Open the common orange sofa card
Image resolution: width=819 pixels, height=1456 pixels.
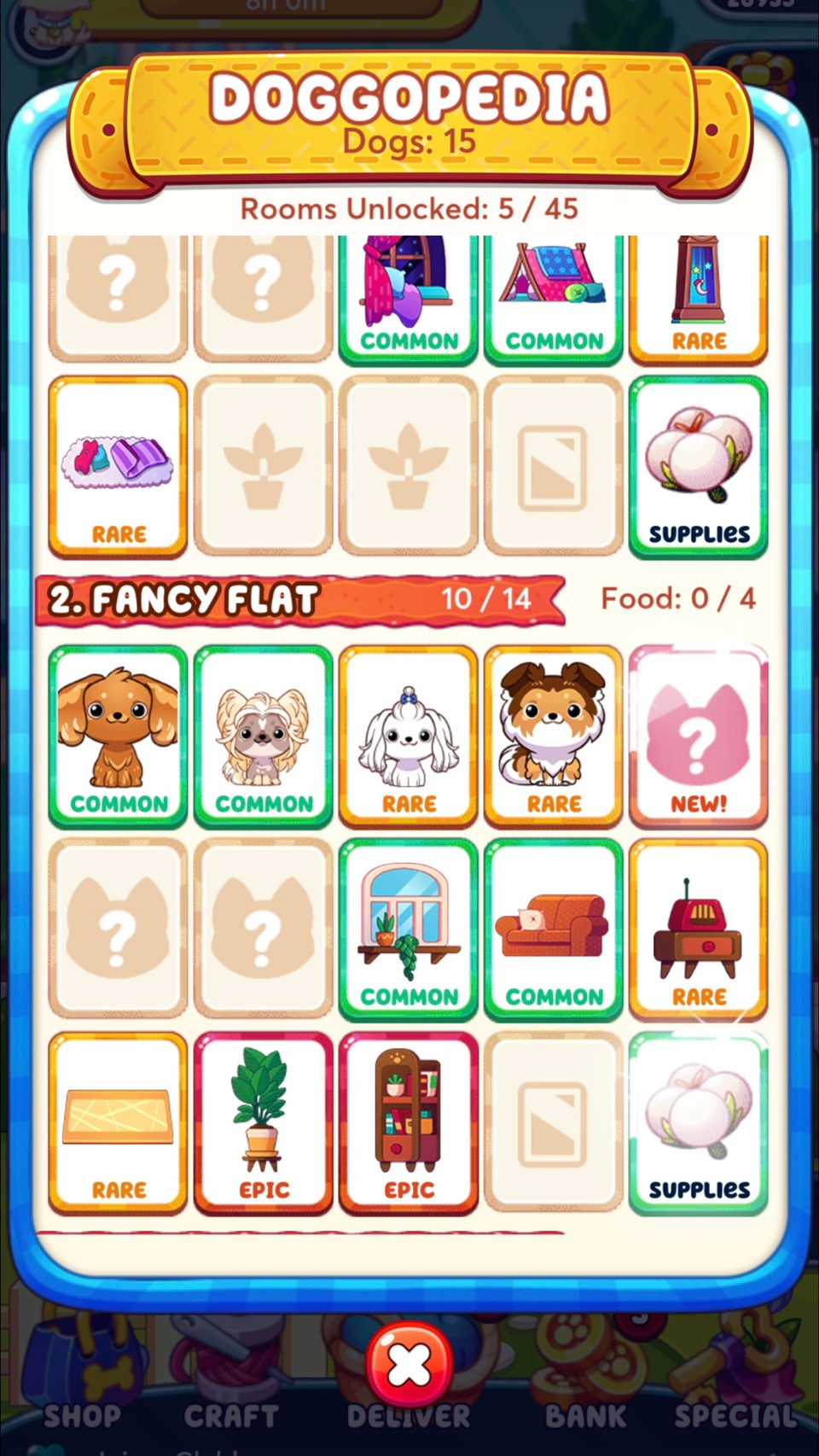(x=554, y=929)
